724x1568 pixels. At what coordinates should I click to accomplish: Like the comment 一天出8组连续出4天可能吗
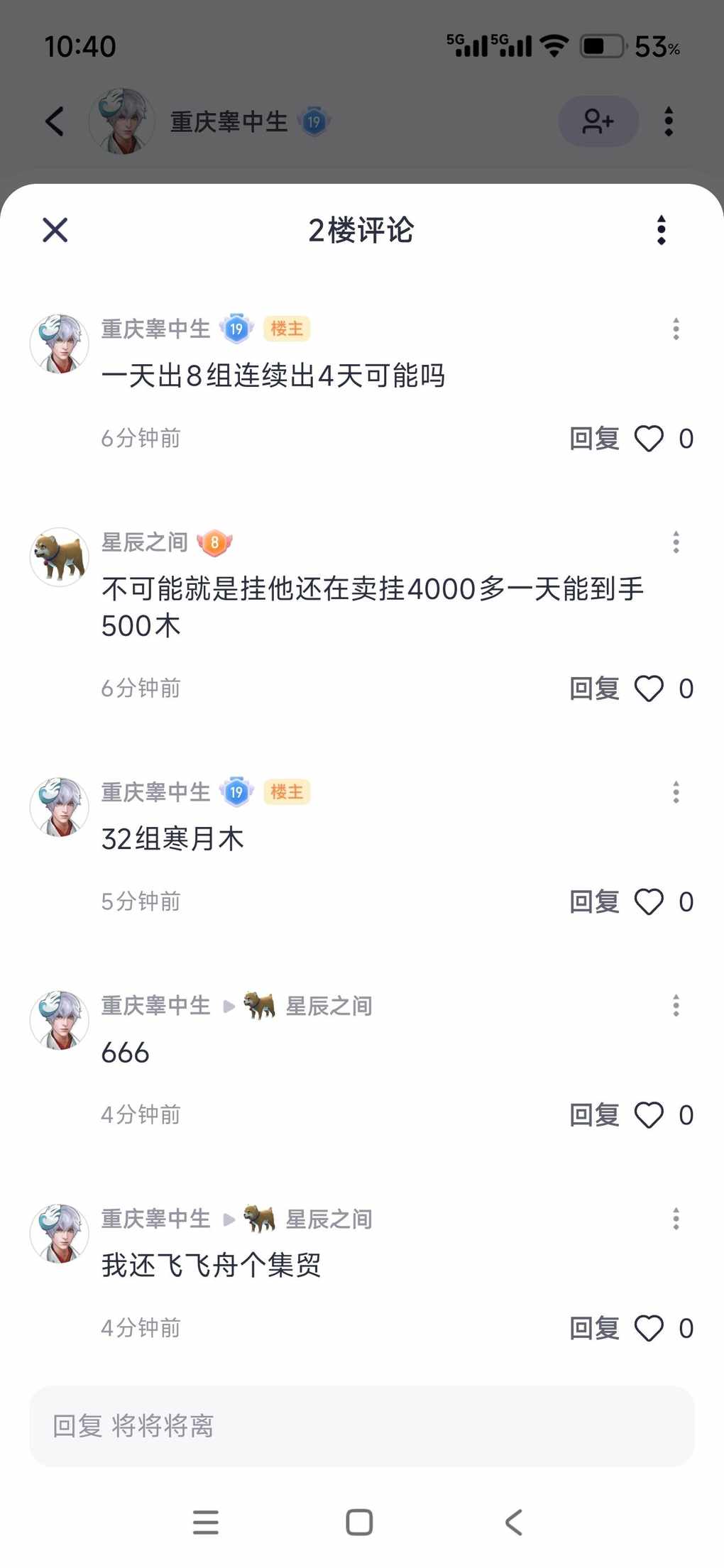point(649,439)
